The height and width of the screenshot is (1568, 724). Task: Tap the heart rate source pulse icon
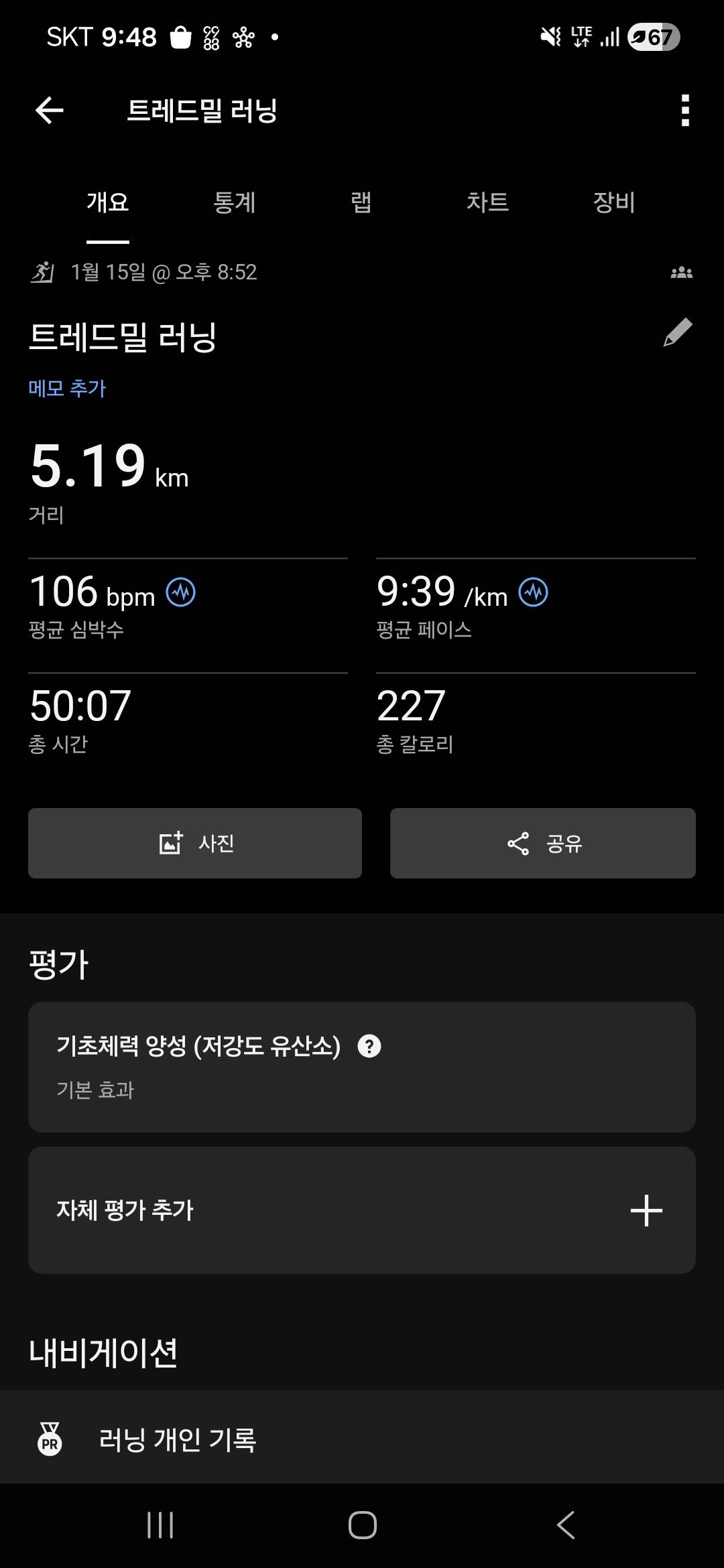click(x=181, y=591)
